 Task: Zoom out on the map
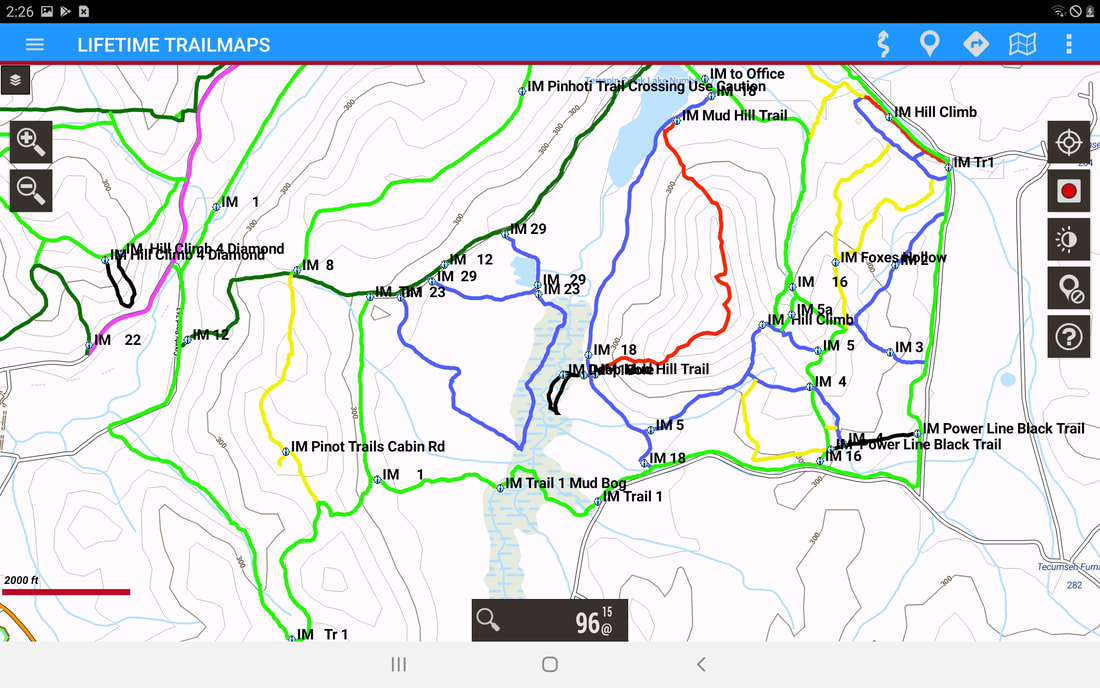(31, 190)
